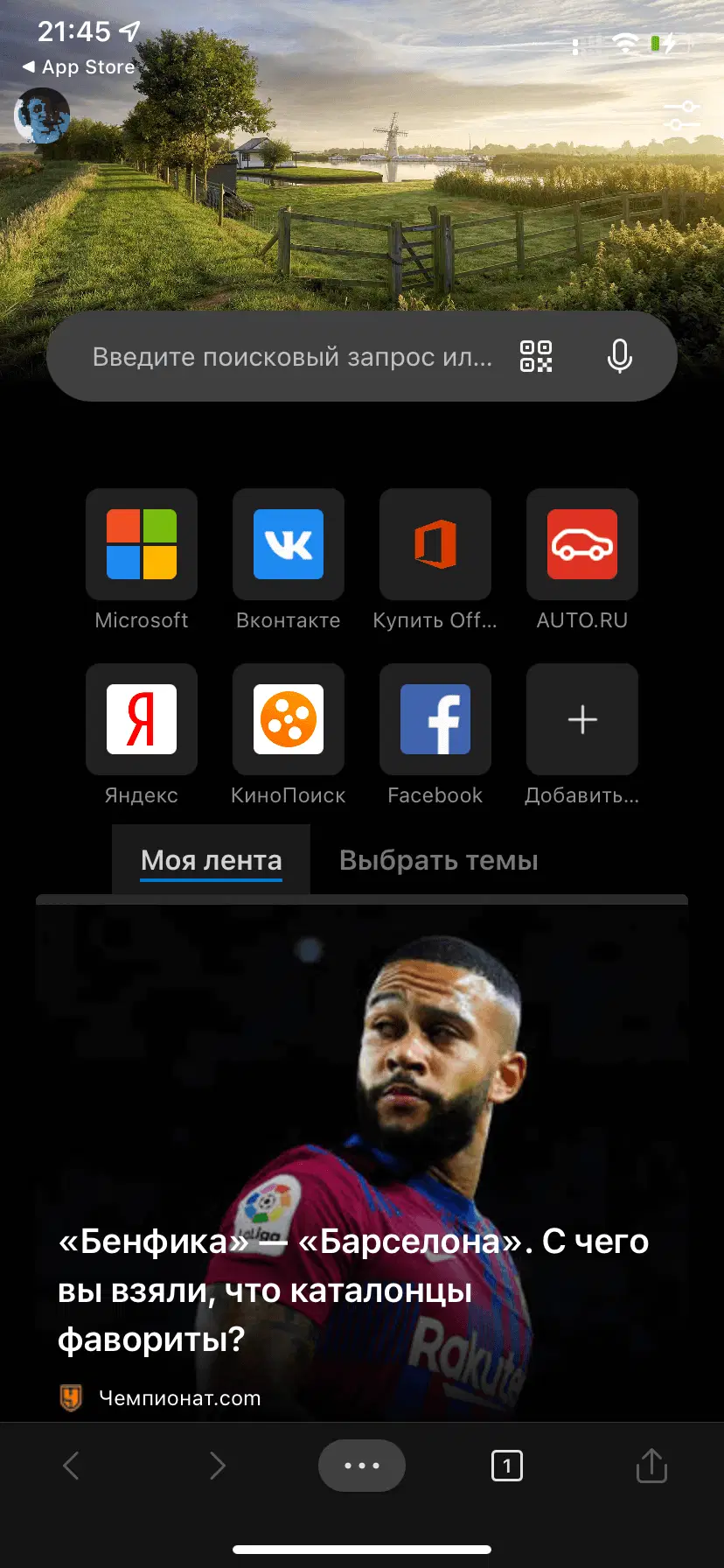Open the AUTO.RU shortcut

point(582,545)
